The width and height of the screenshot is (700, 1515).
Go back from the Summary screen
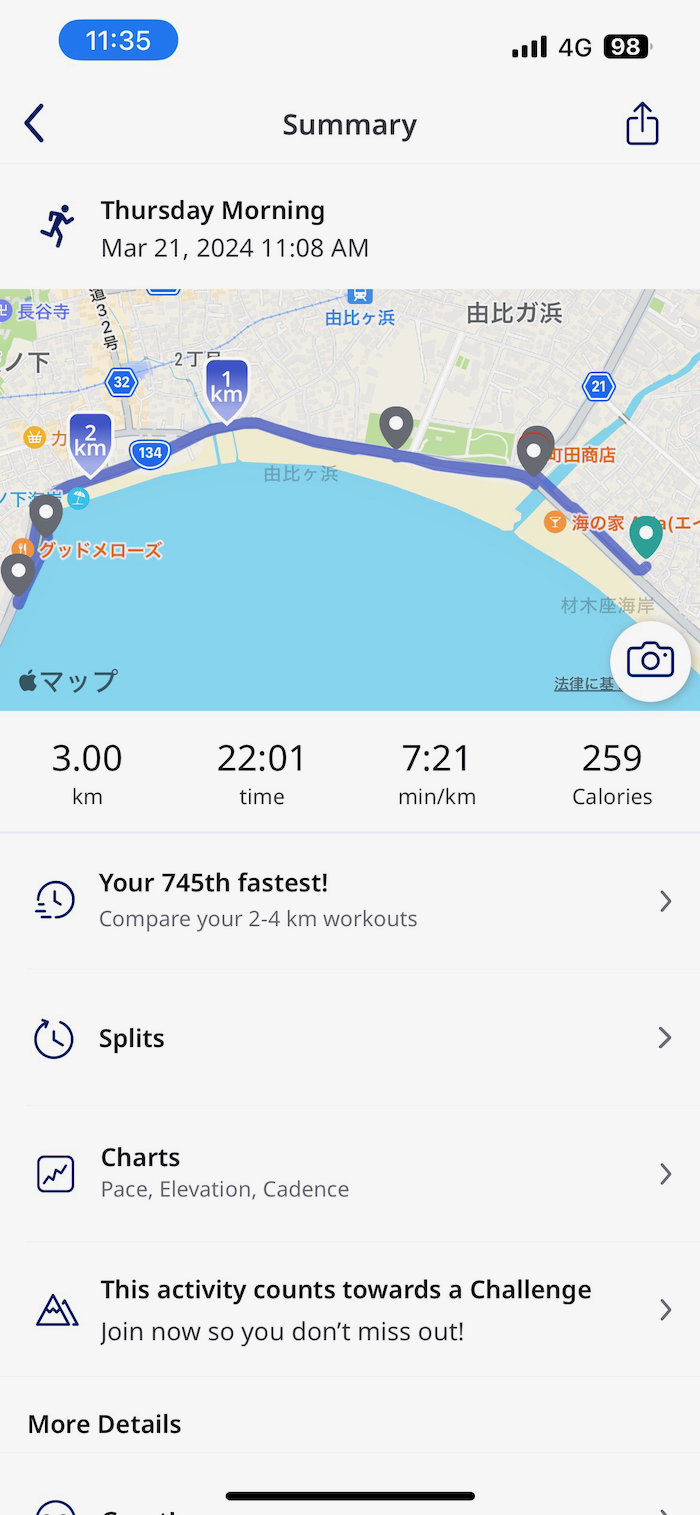click(35, 124)
